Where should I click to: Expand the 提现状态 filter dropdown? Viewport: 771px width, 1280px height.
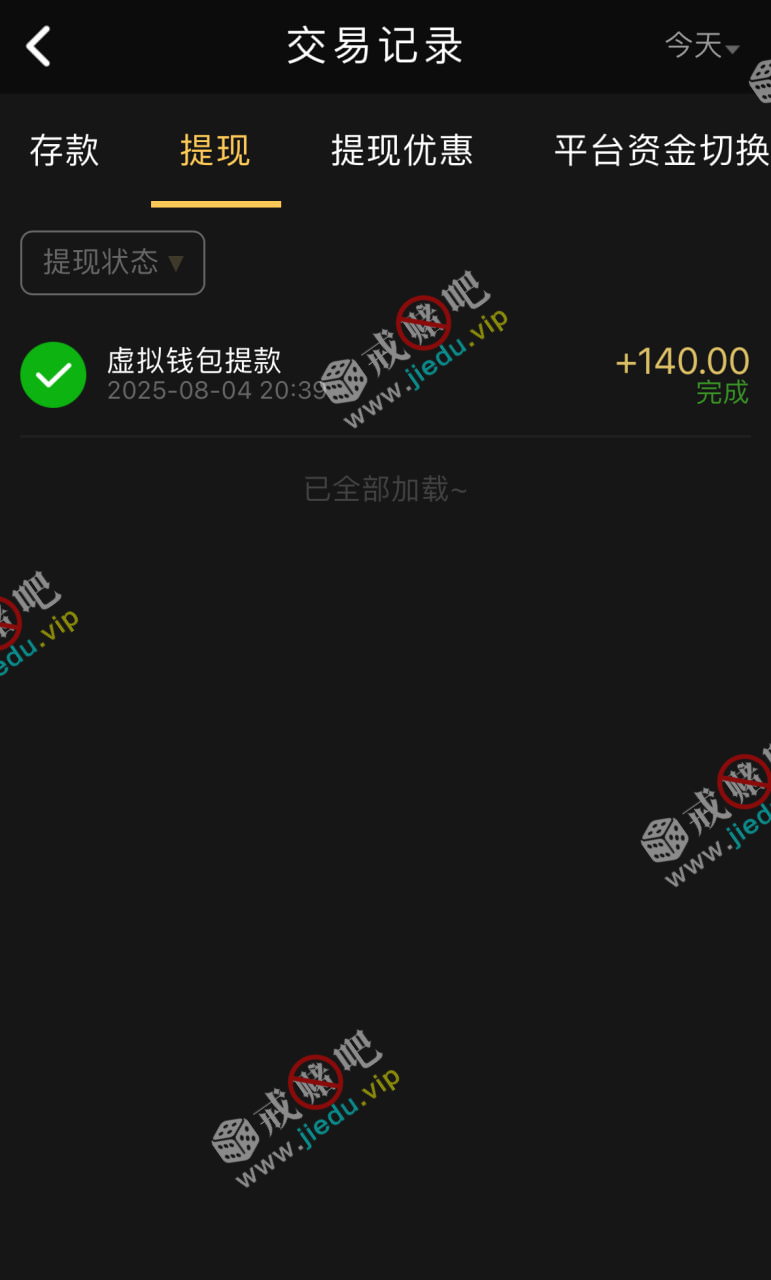[x=112, y=263]
